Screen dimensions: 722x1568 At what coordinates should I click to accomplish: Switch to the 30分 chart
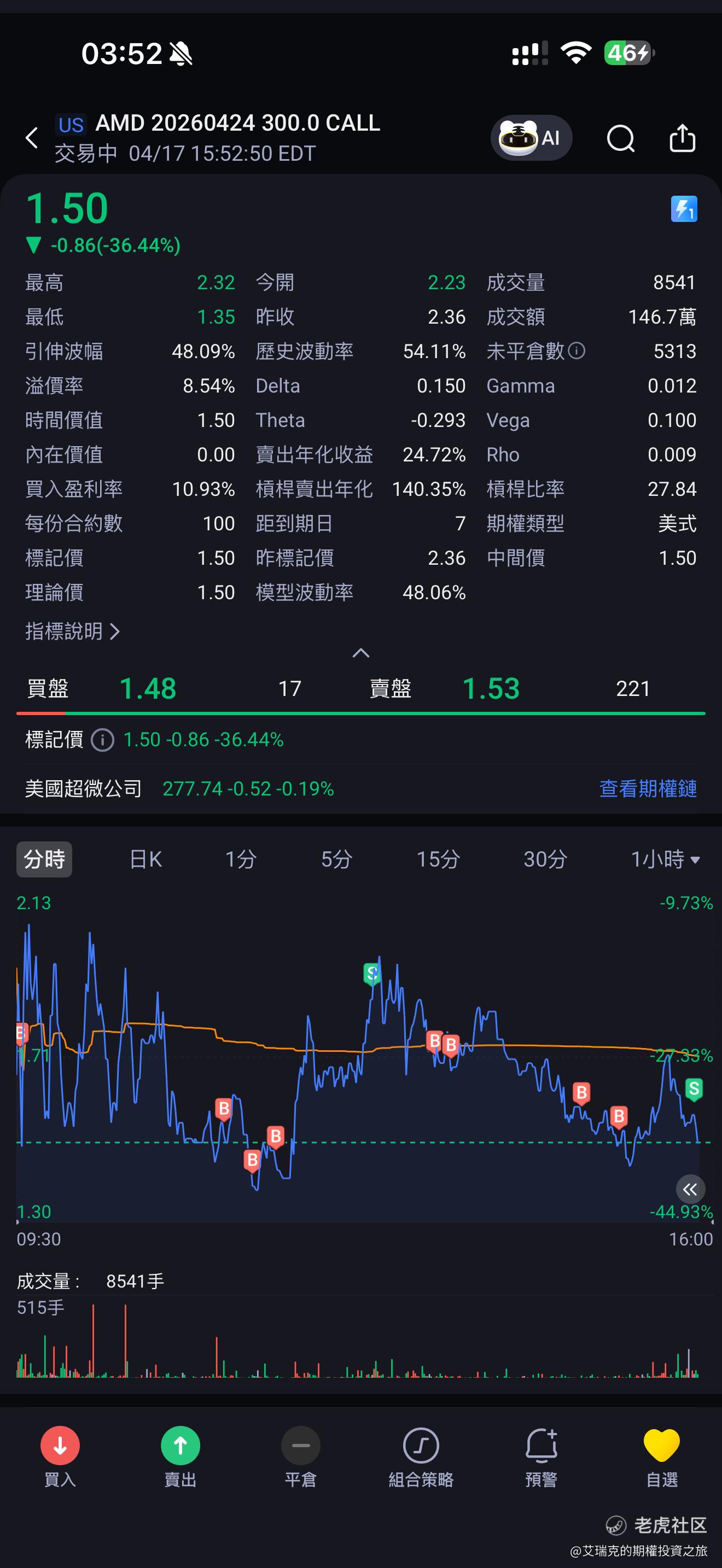point(545,859)
